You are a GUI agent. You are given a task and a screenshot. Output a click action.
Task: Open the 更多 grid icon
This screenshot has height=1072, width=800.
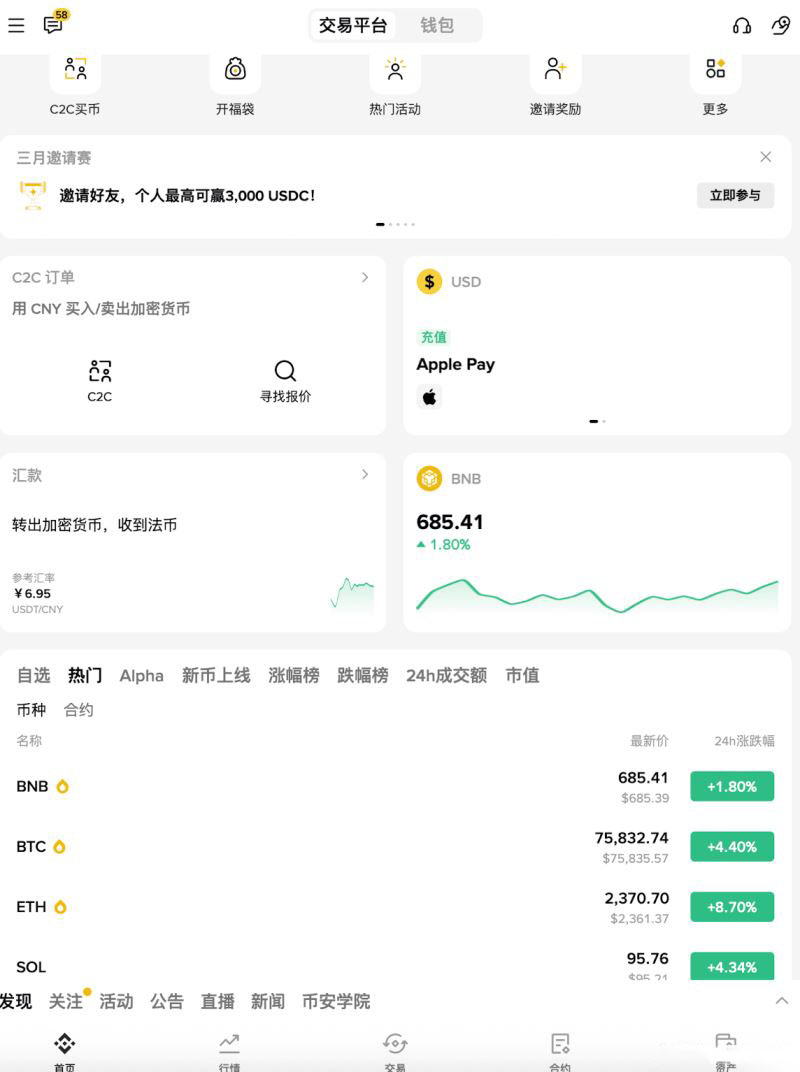pos(715,68)
